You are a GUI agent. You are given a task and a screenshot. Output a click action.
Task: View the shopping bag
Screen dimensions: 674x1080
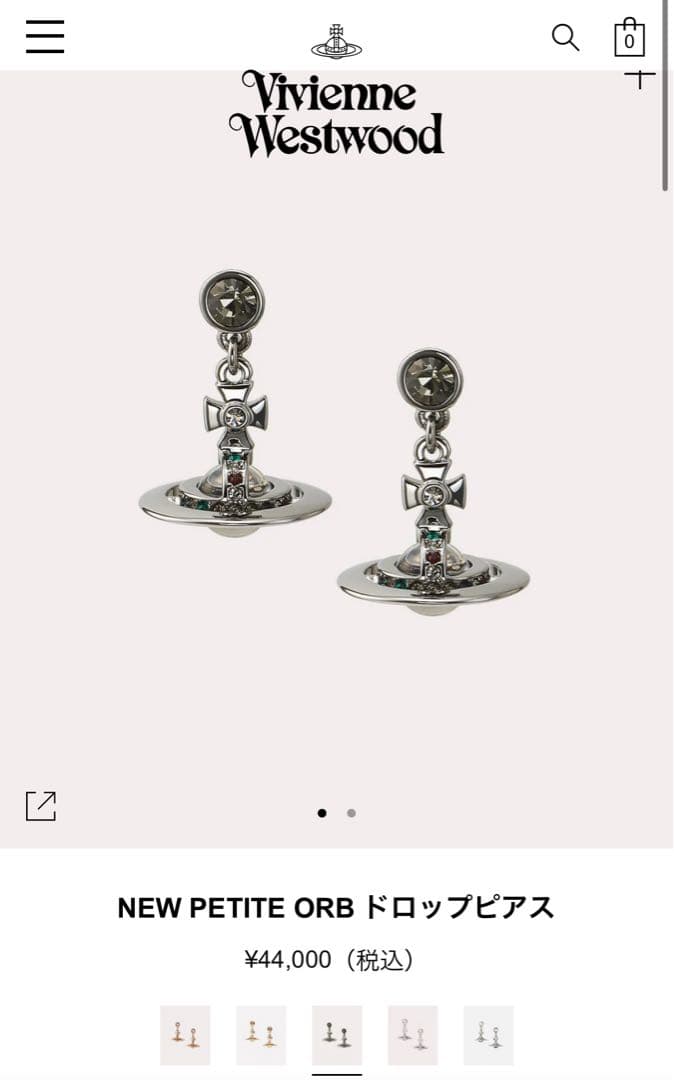click(629, 37)
